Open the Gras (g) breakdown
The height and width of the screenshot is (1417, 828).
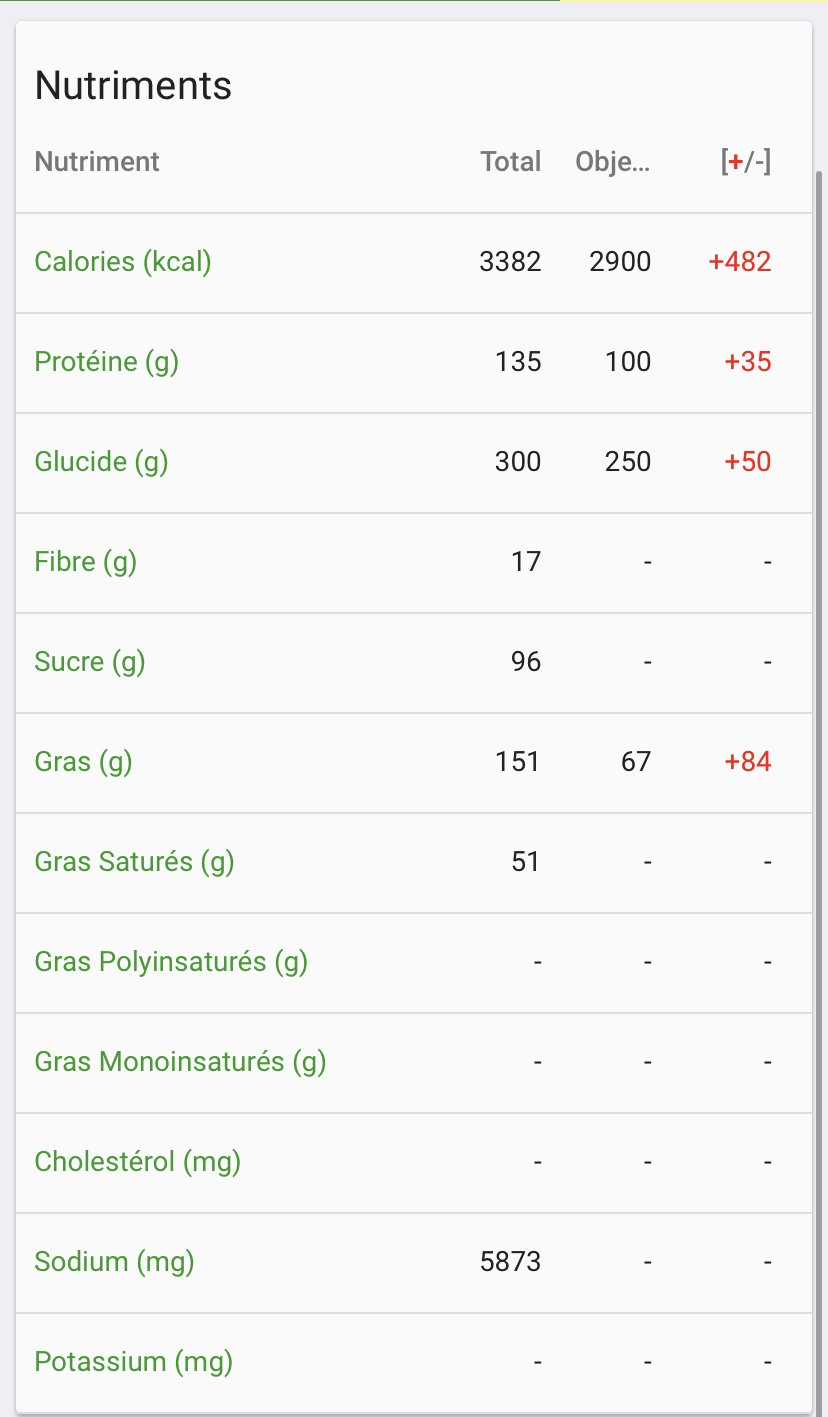click(84, 762)
